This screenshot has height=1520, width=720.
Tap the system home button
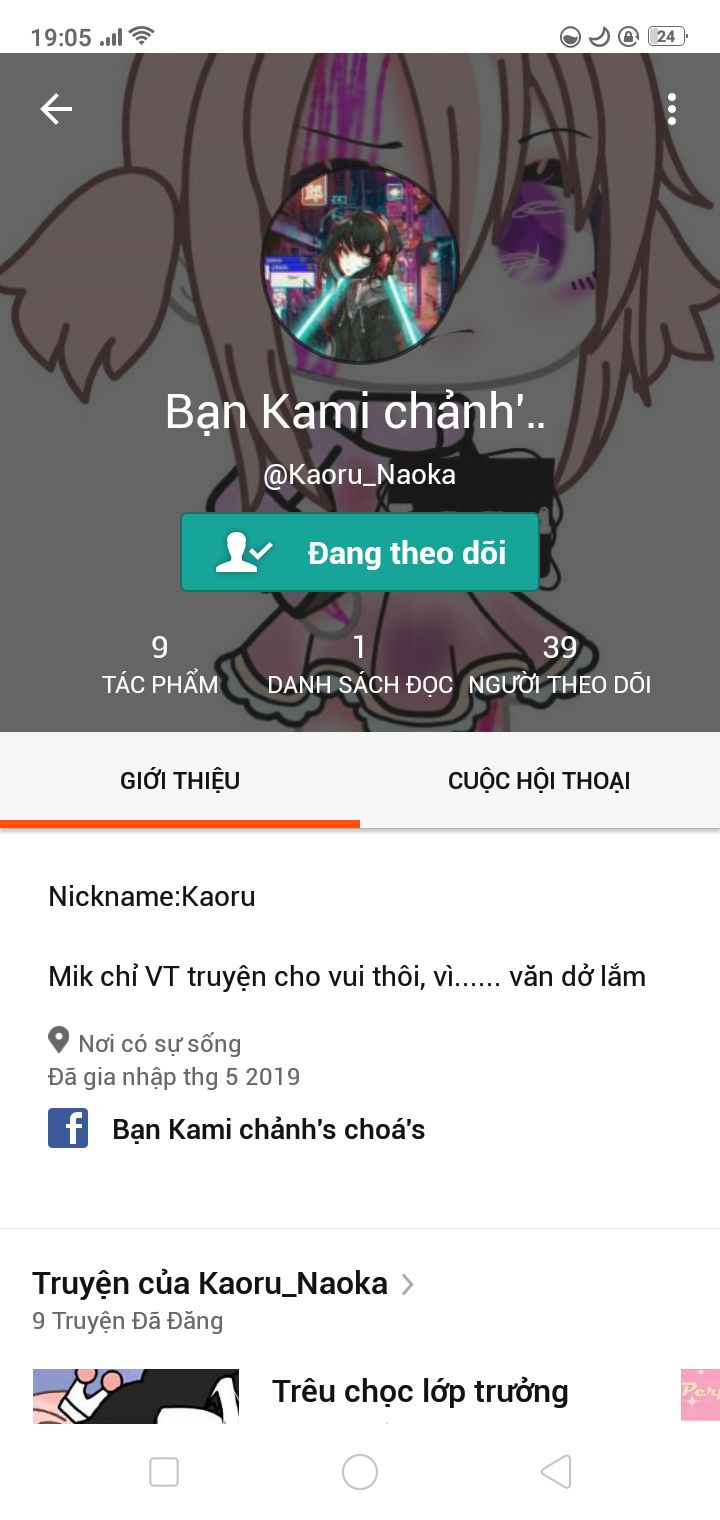pyautogui.click(x=360, y=1472)
